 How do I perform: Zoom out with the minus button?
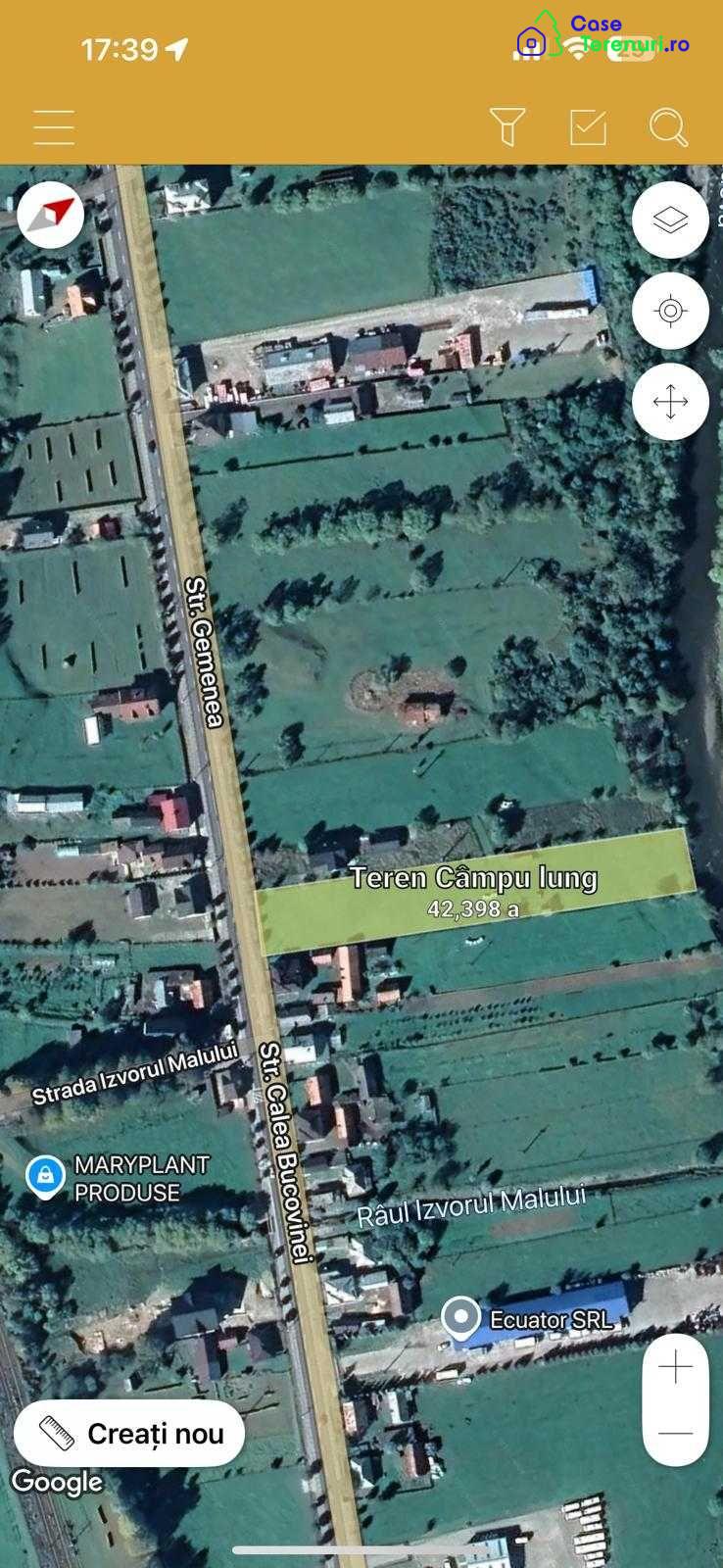[x=675, y=1433]
